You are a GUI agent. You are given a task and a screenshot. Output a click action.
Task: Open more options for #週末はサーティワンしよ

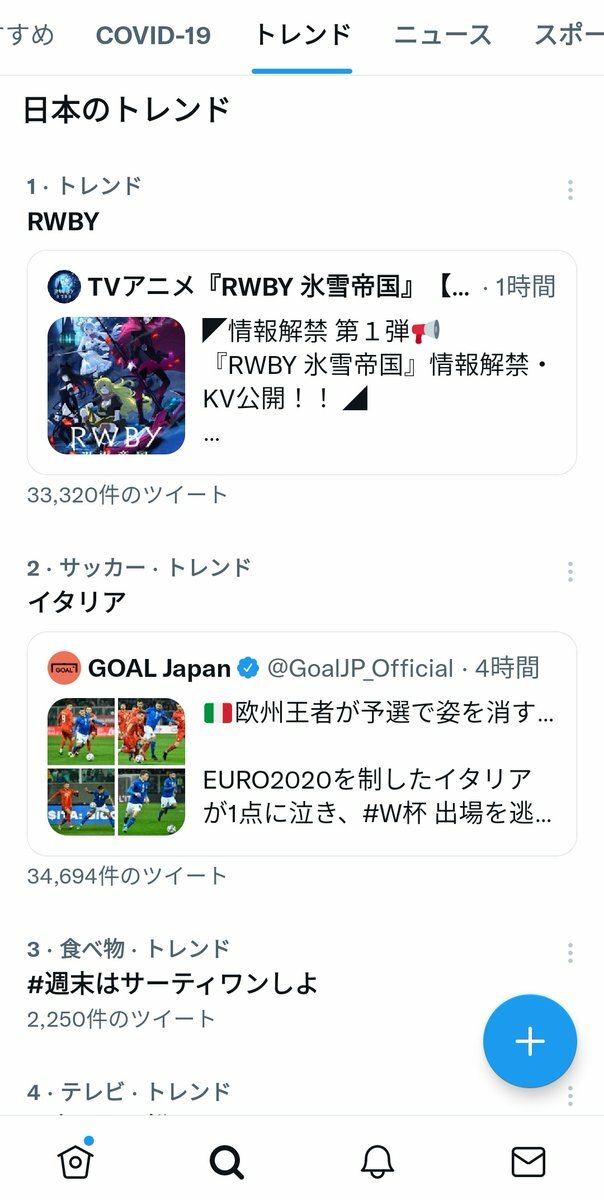click(x=570, y=953)
